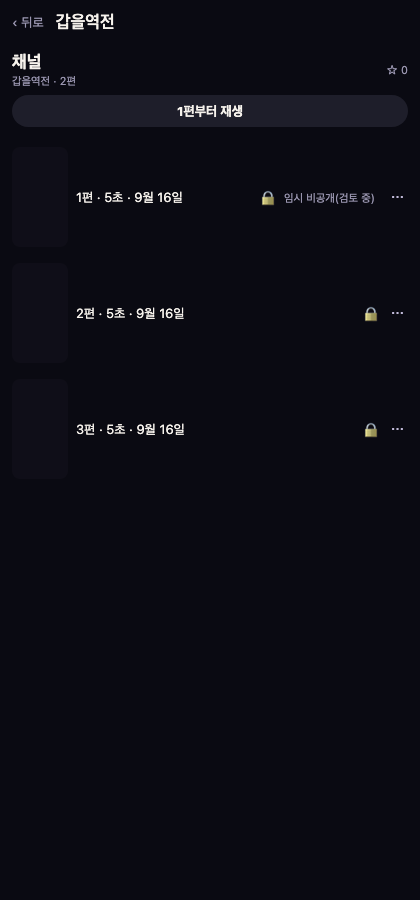Go back with the 뒤로 button
The height and width of the screenshot is (900, 420).
point(28,22)
